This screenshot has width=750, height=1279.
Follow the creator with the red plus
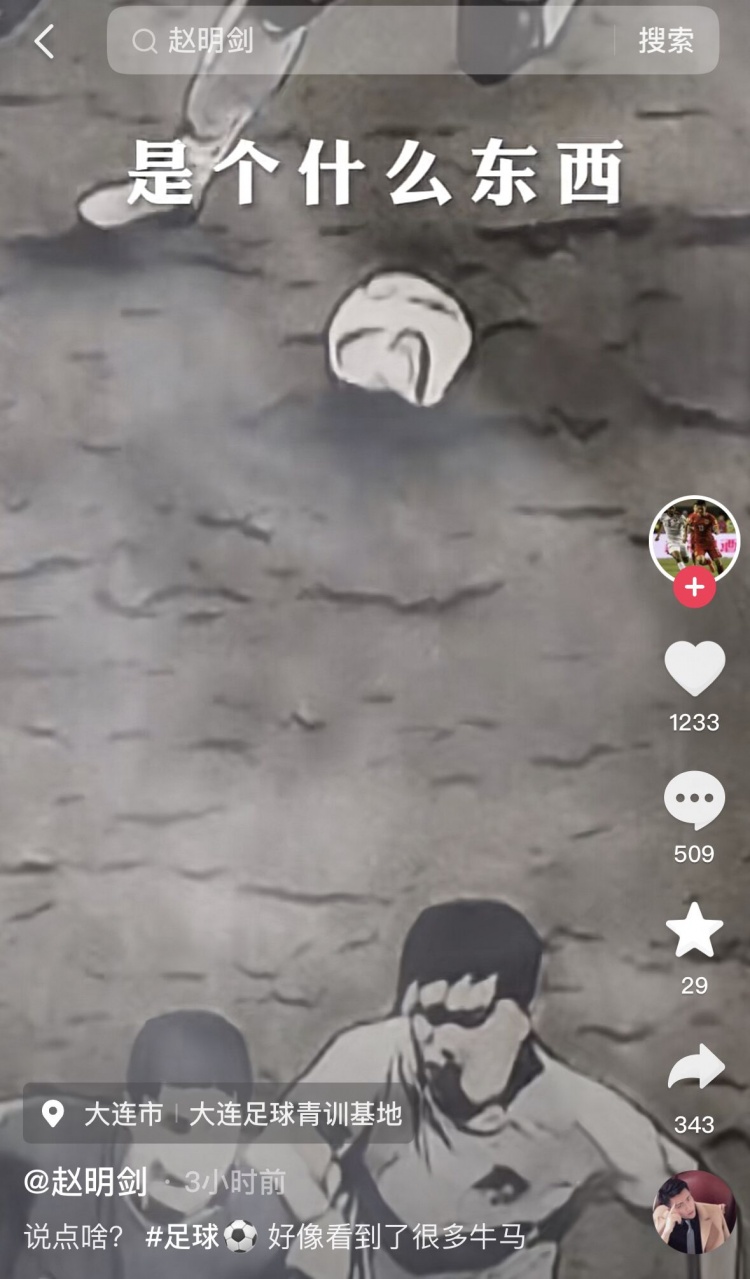point(694,588)
